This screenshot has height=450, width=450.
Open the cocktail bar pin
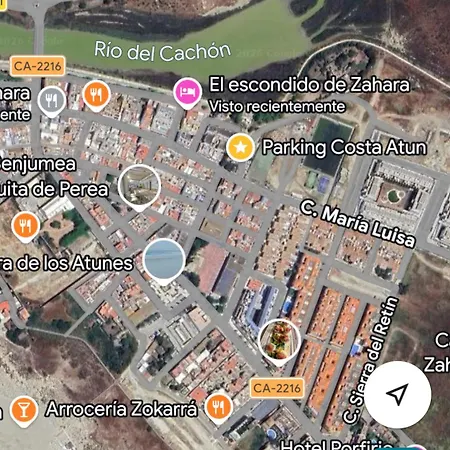click(x=23, y=411)
